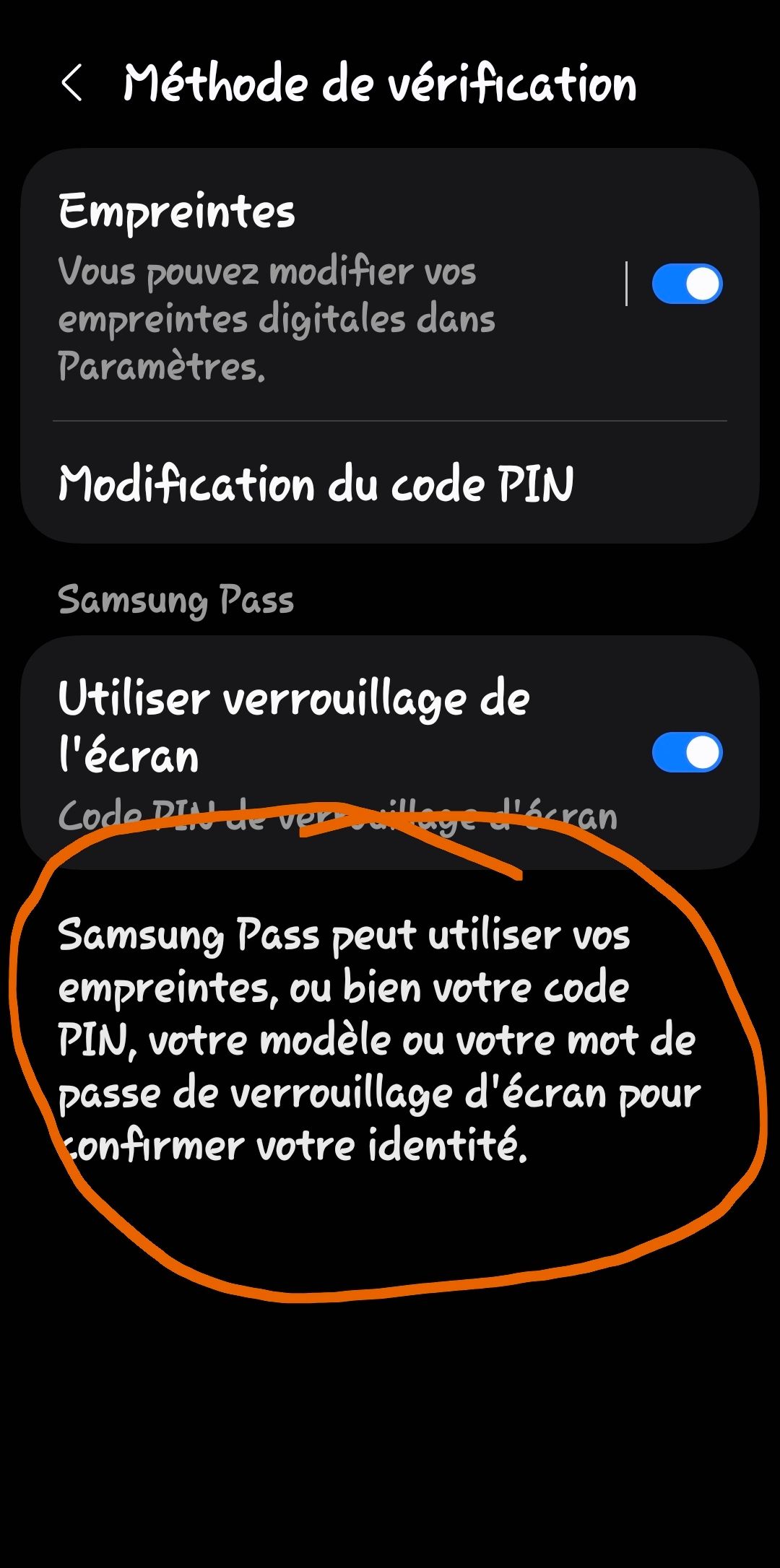This screenshot has width=780, height=1568.
Task: Toggle the Empreintes switch off
Action: [x=686, y=284]
